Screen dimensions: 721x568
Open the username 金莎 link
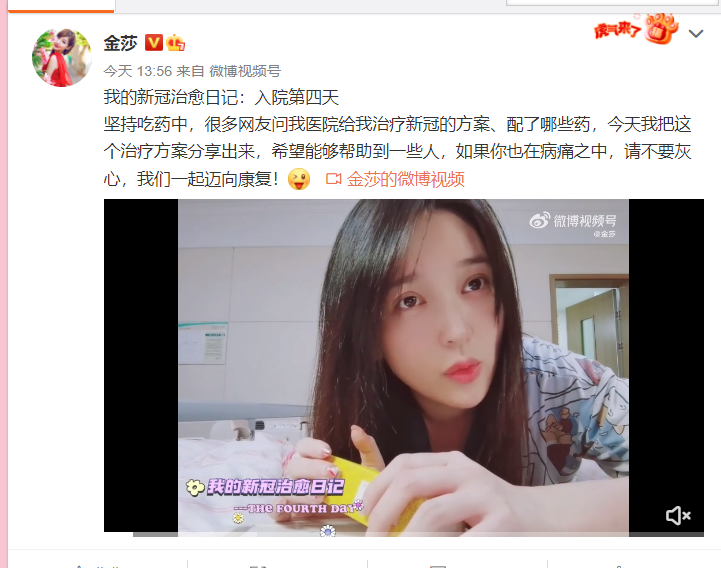[x=120, y=42]
